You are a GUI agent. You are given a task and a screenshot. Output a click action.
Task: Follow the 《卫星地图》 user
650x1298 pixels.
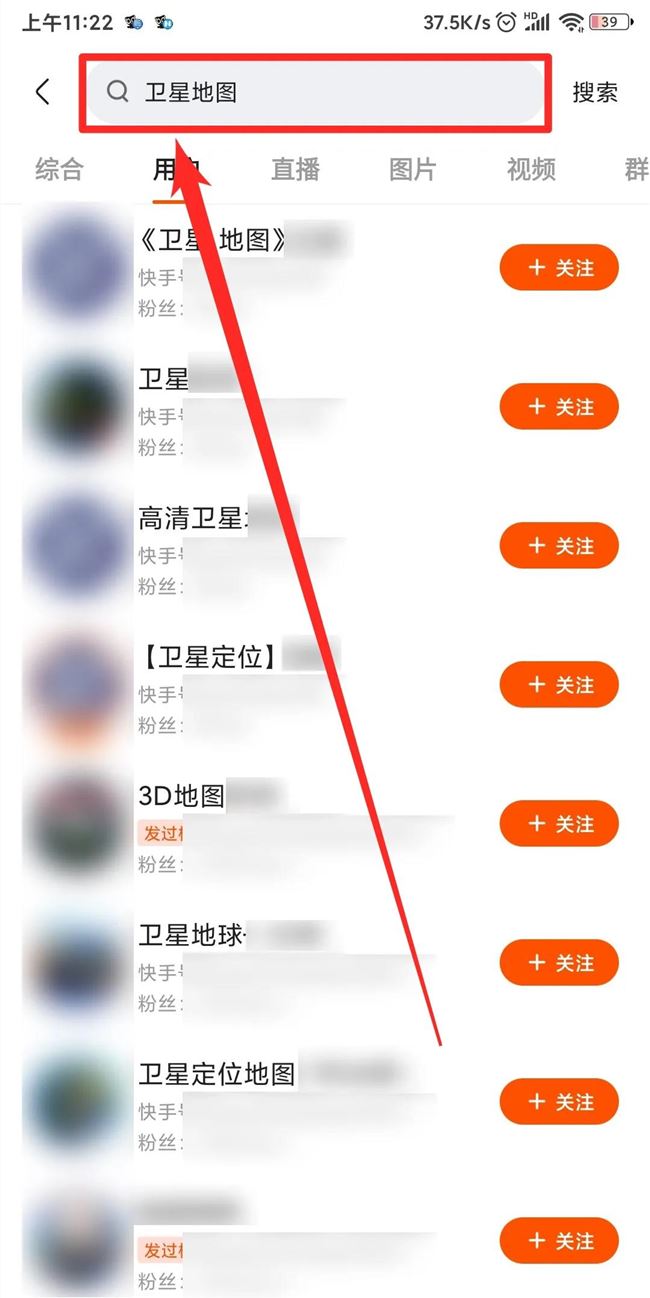click(559, 268)
